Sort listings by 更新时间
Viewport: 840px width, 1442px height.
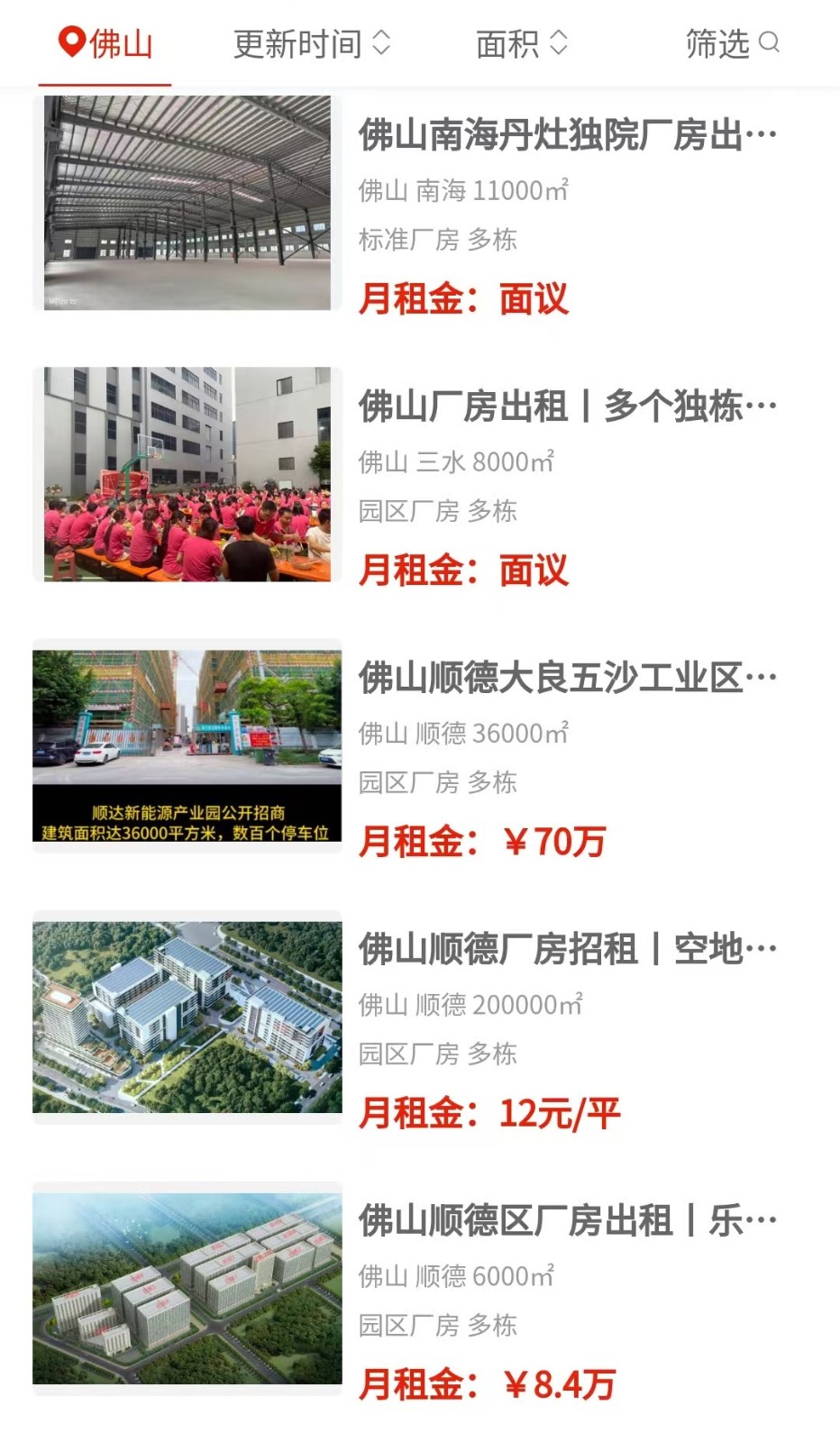[311, 43]
